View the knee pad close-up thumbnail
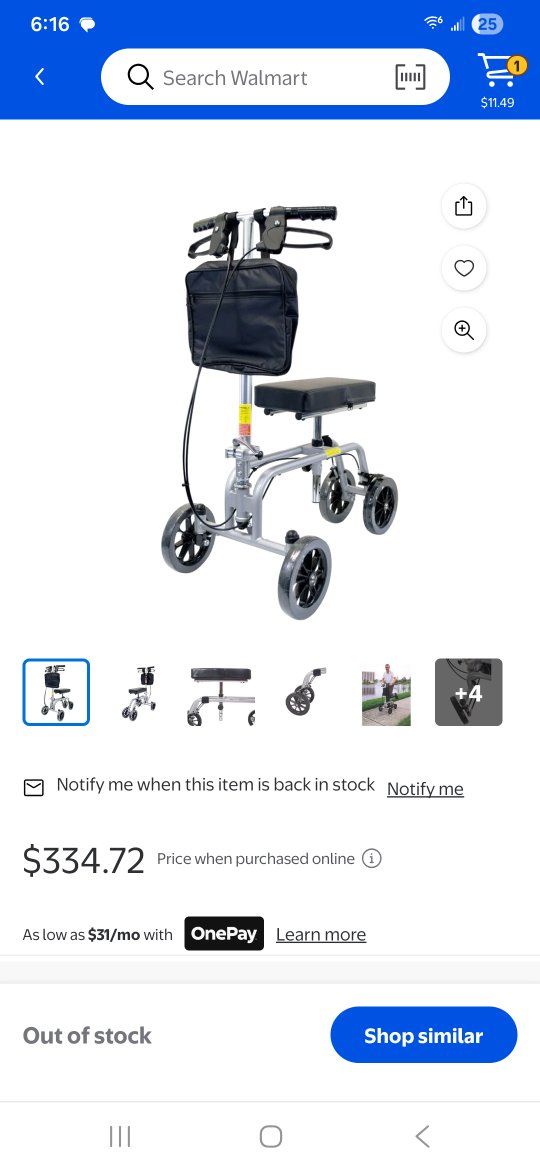Viewport: 540px width, 1170px height. pos(221,692)
